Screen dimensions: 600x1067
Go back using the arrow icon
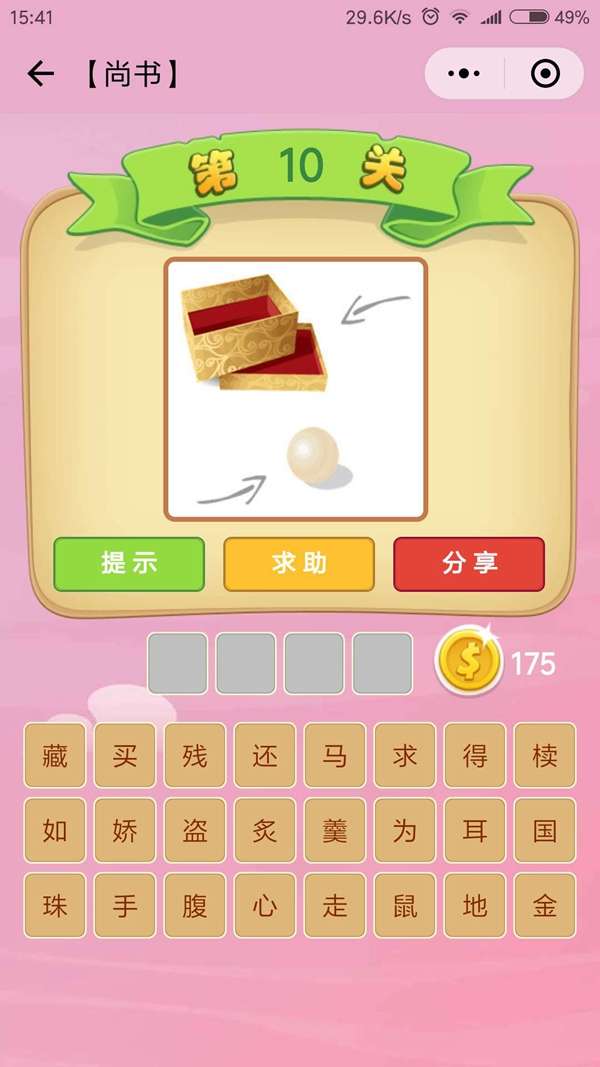(40, 74)
